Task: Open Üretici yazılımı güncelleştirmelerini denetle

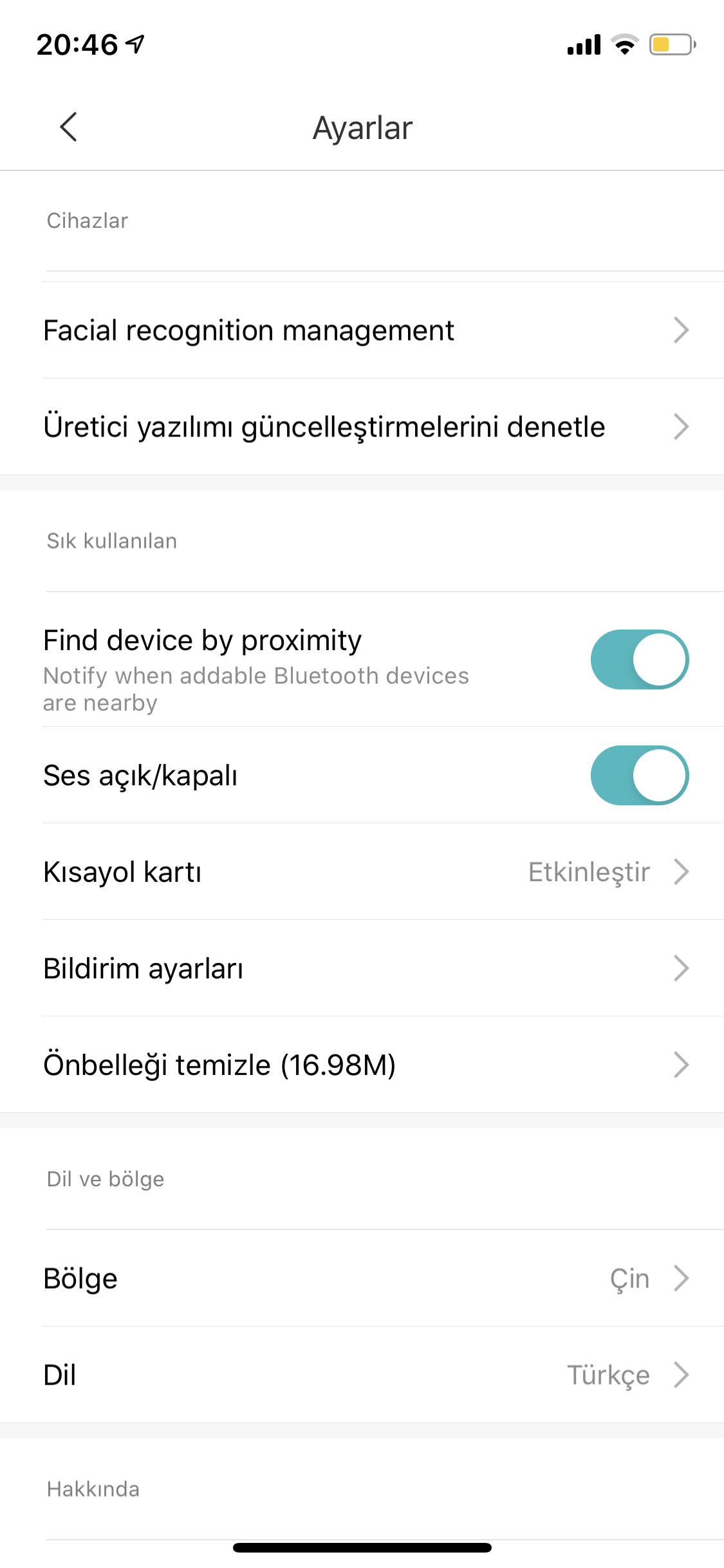Action: [362, 427]
